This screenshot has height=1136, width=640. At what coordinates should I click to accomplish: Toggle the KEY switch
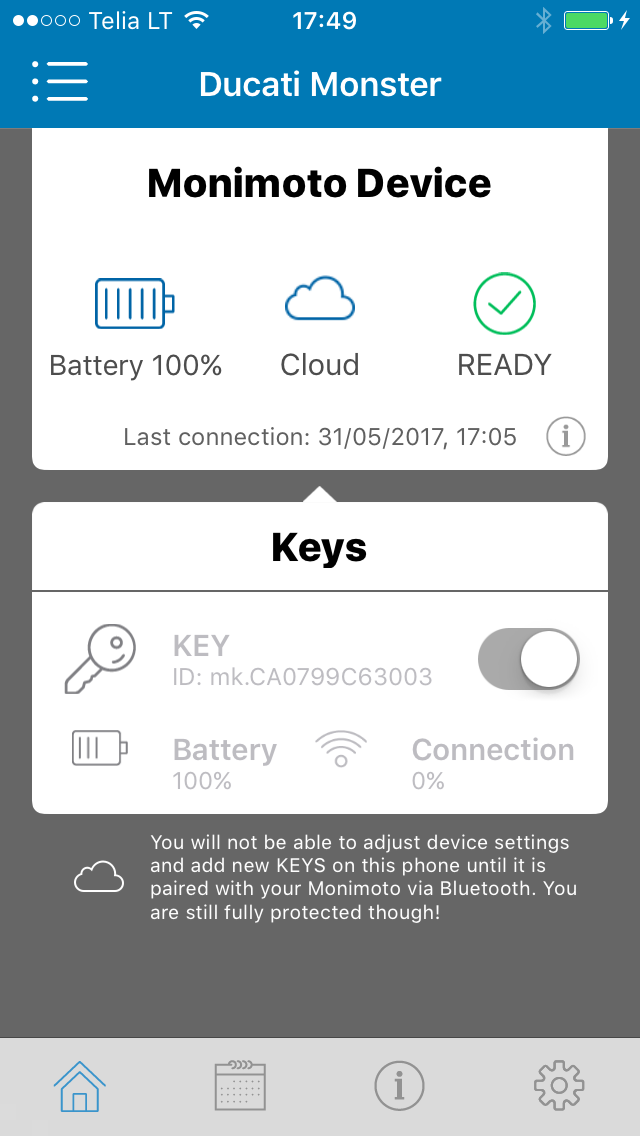pyautogui.click(x=528, y=659)
